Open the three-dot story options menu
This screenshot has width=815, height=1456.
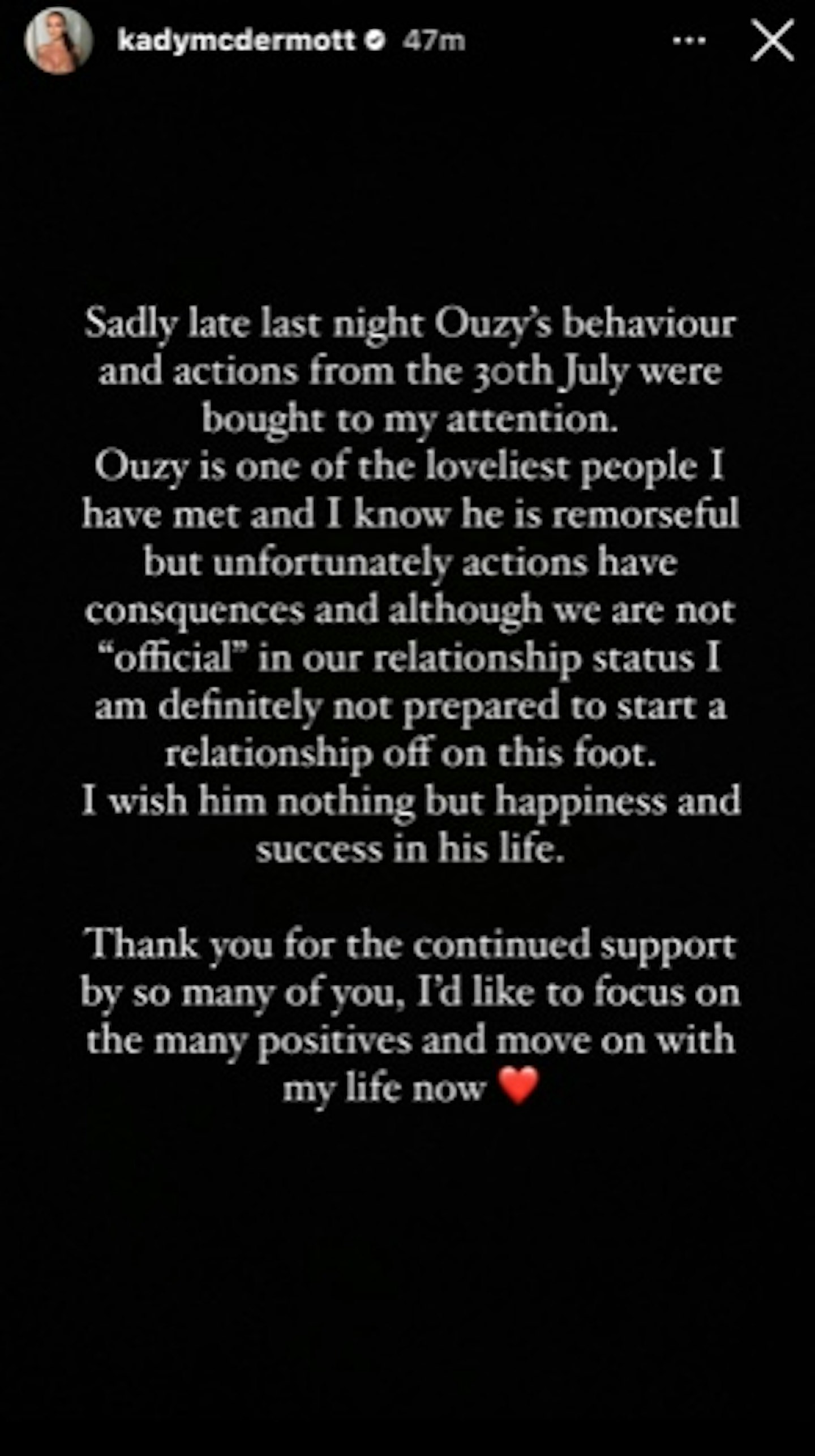pyautogui.click(x=689, y=41)
